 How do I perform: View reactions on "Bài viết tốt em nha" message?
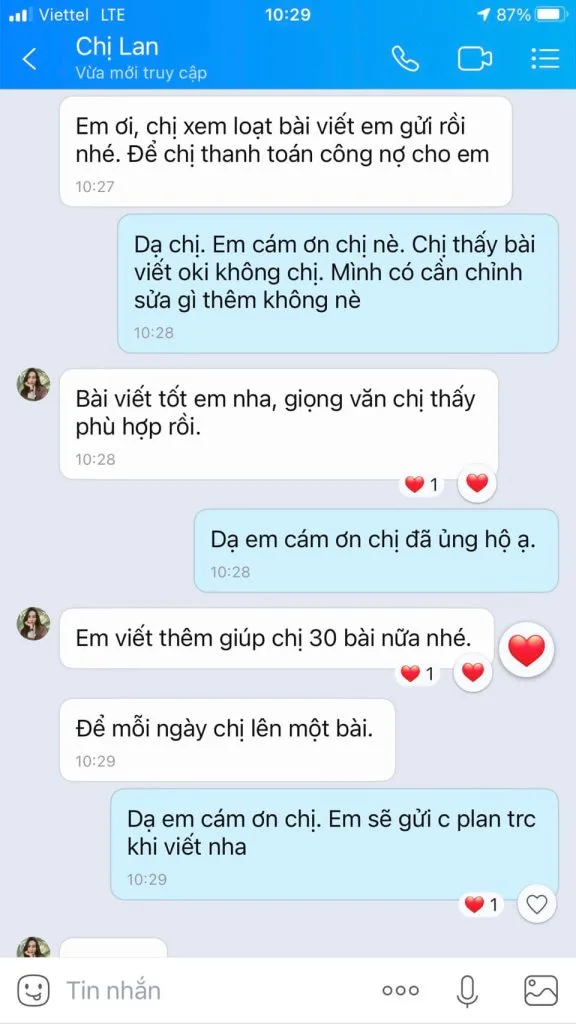422,485
